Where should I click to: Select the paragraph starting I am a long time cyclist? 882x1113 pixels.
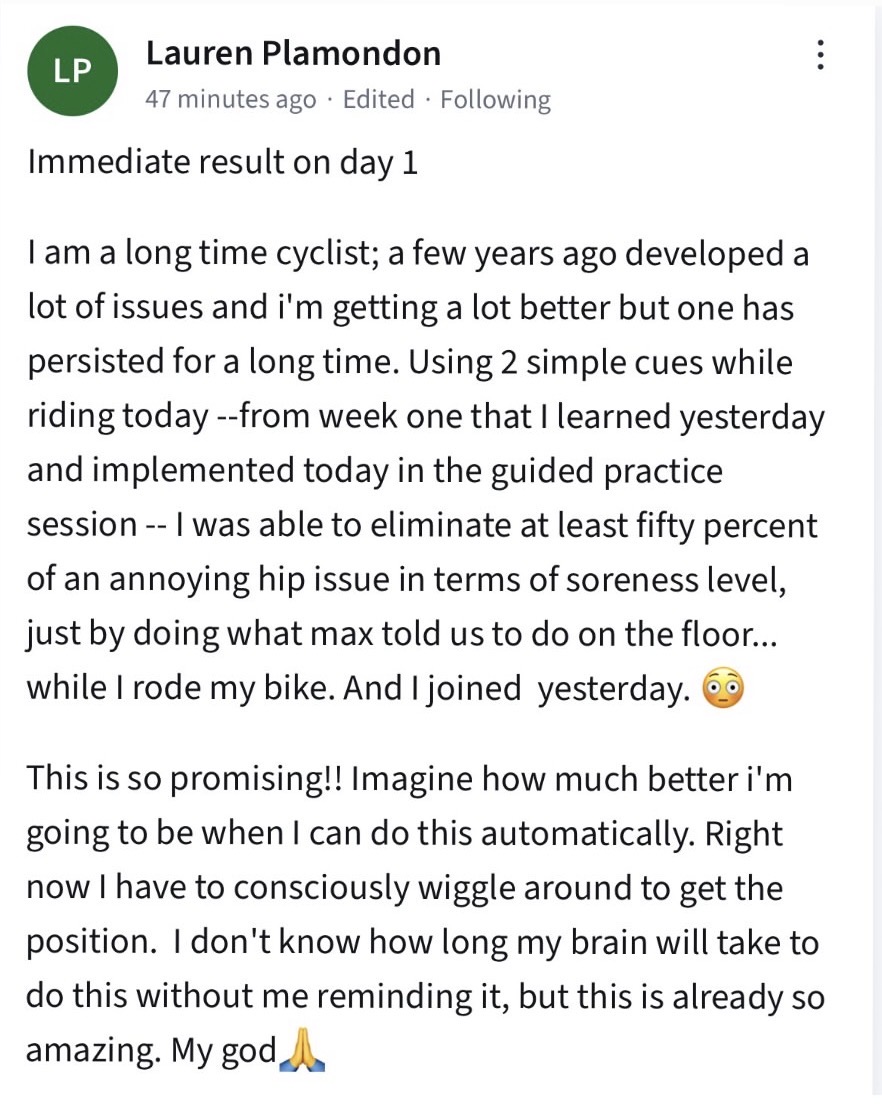point(420,470)
